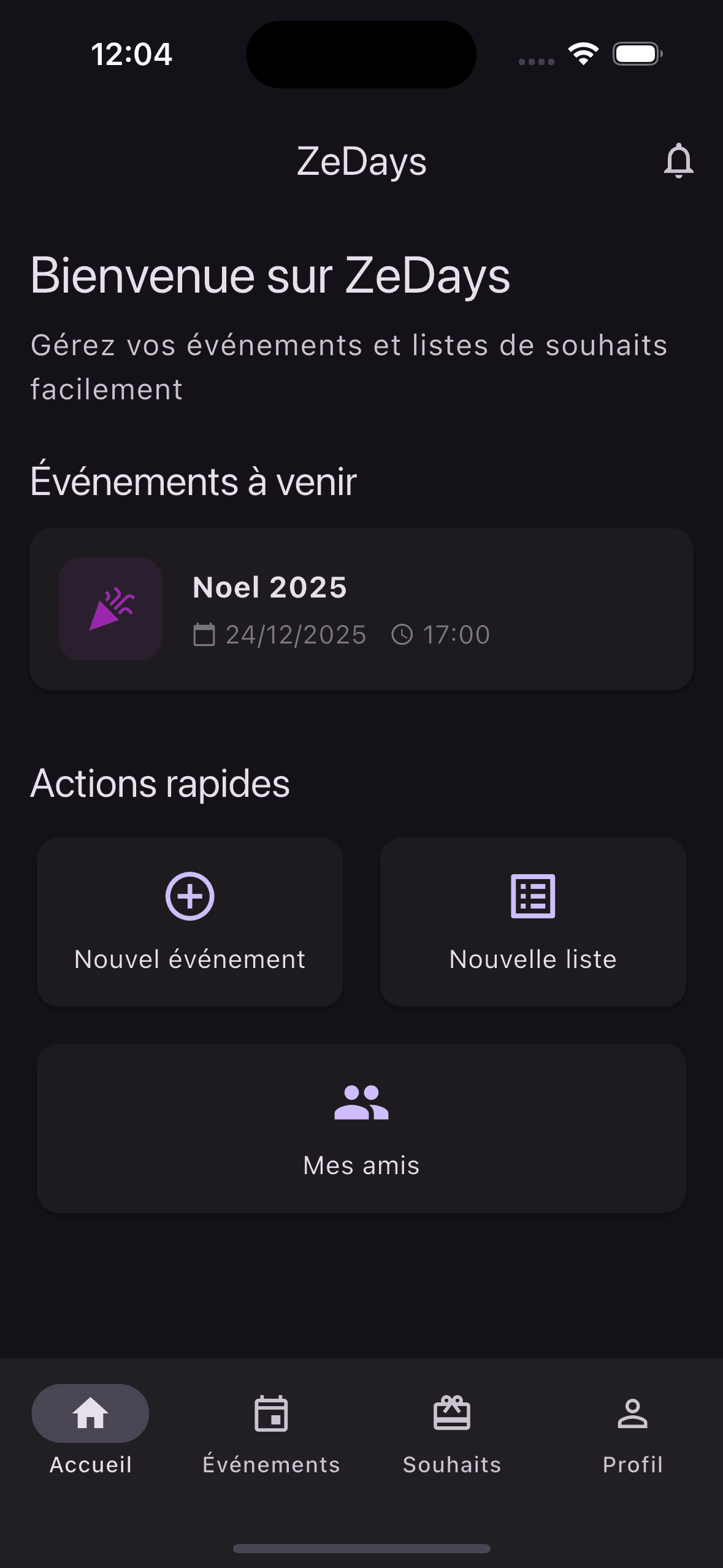Select the home icon in bottom bar
This screenshot has width=723, height=1568.
pos(90,1413)
